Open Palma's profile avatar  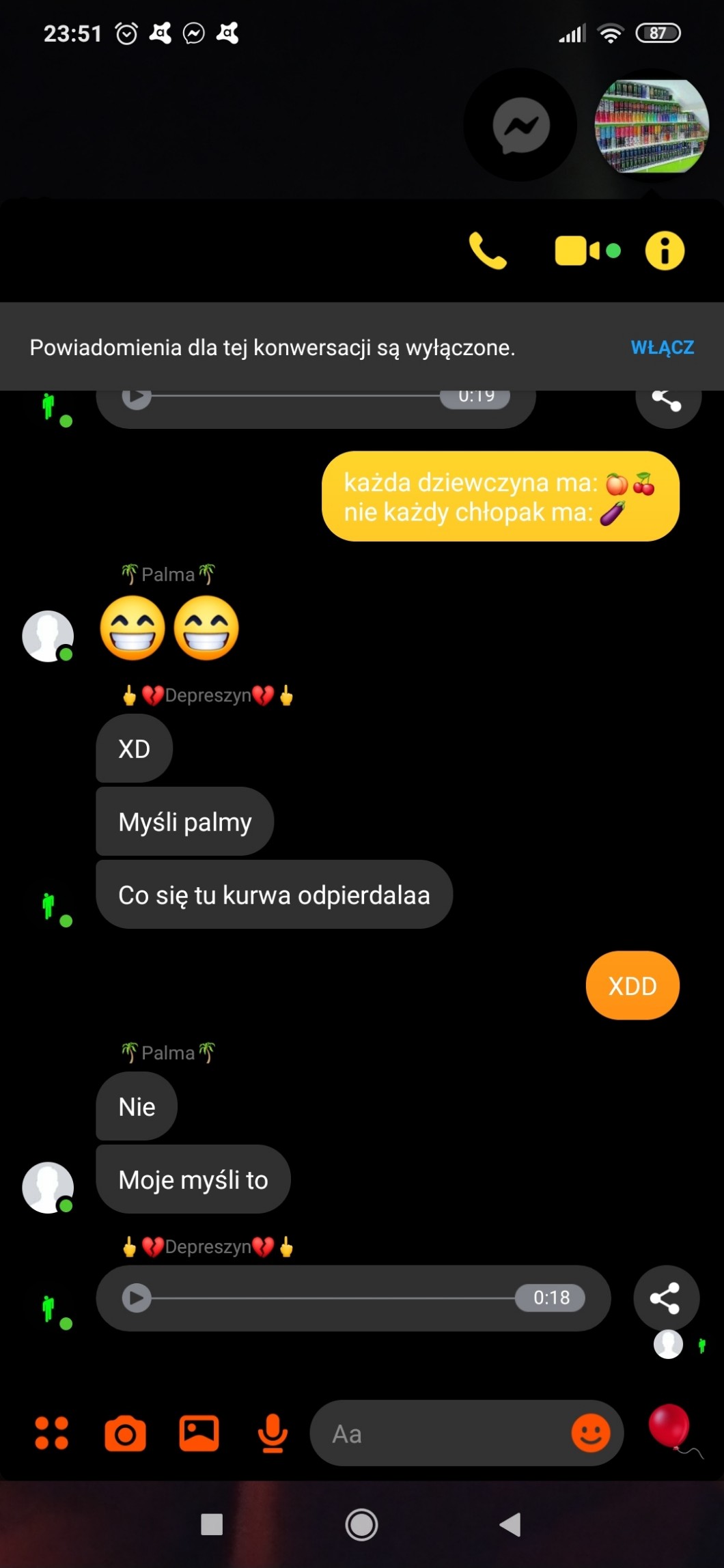point(48,1187)
